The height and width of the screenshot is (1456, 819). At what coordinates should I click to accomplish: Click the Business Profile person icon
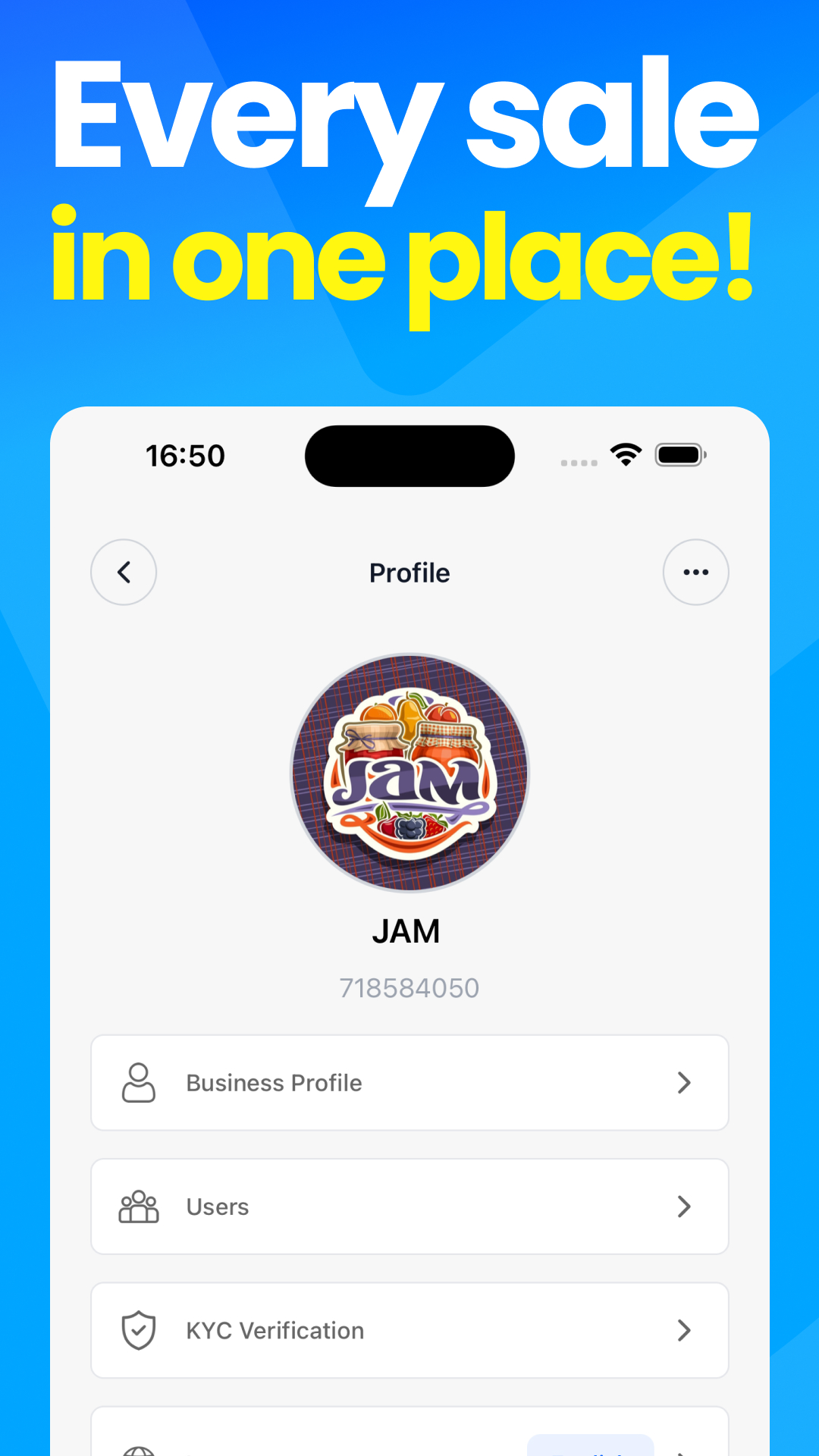[137, 1082]
